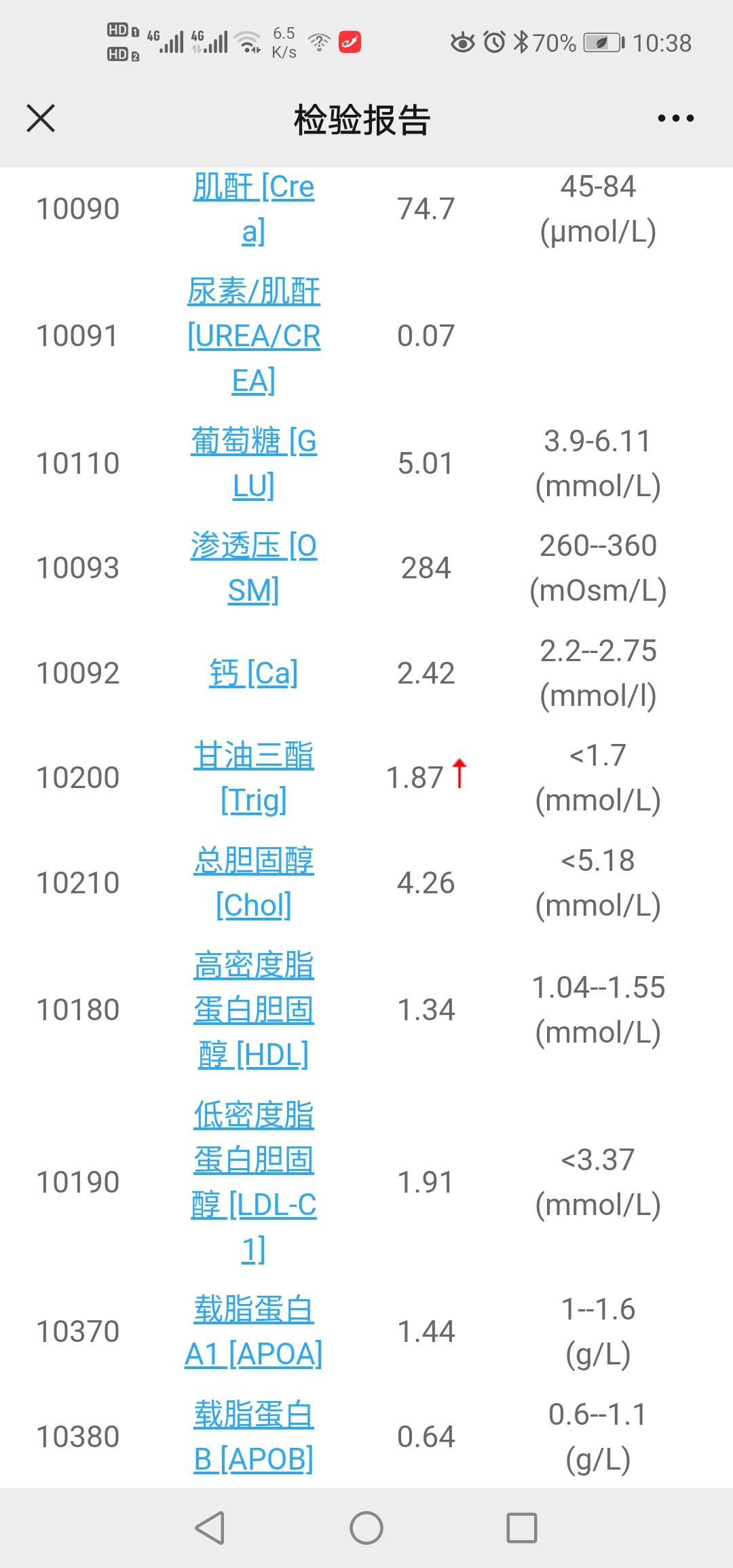Open the 肌酐 [Crea] link
733x1568 pixels.
coord(253,187)
